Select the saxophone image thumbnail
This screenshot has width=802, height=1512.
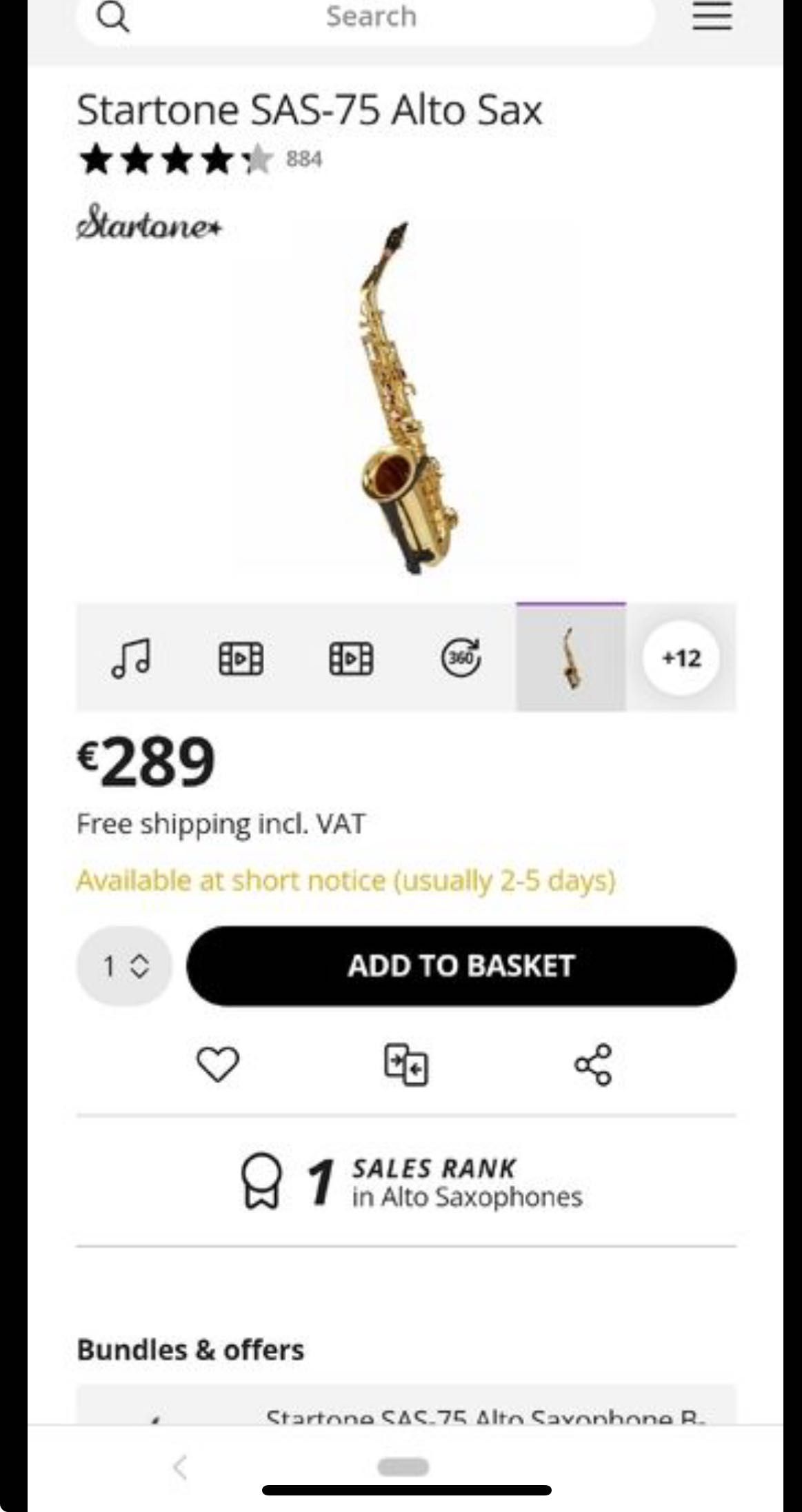coord(570,658)
